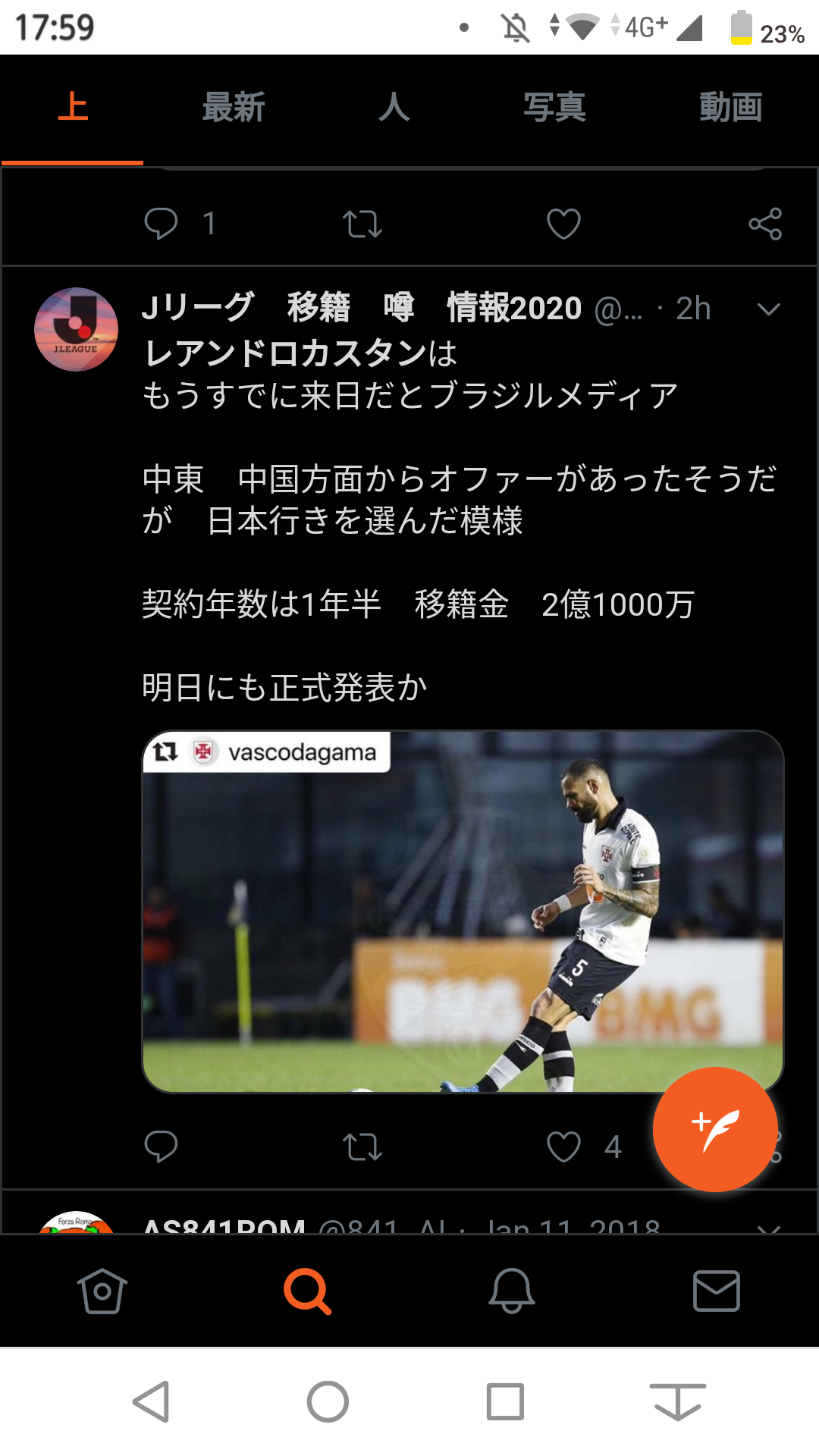Switch to the 動画 tab

point(730,108)
